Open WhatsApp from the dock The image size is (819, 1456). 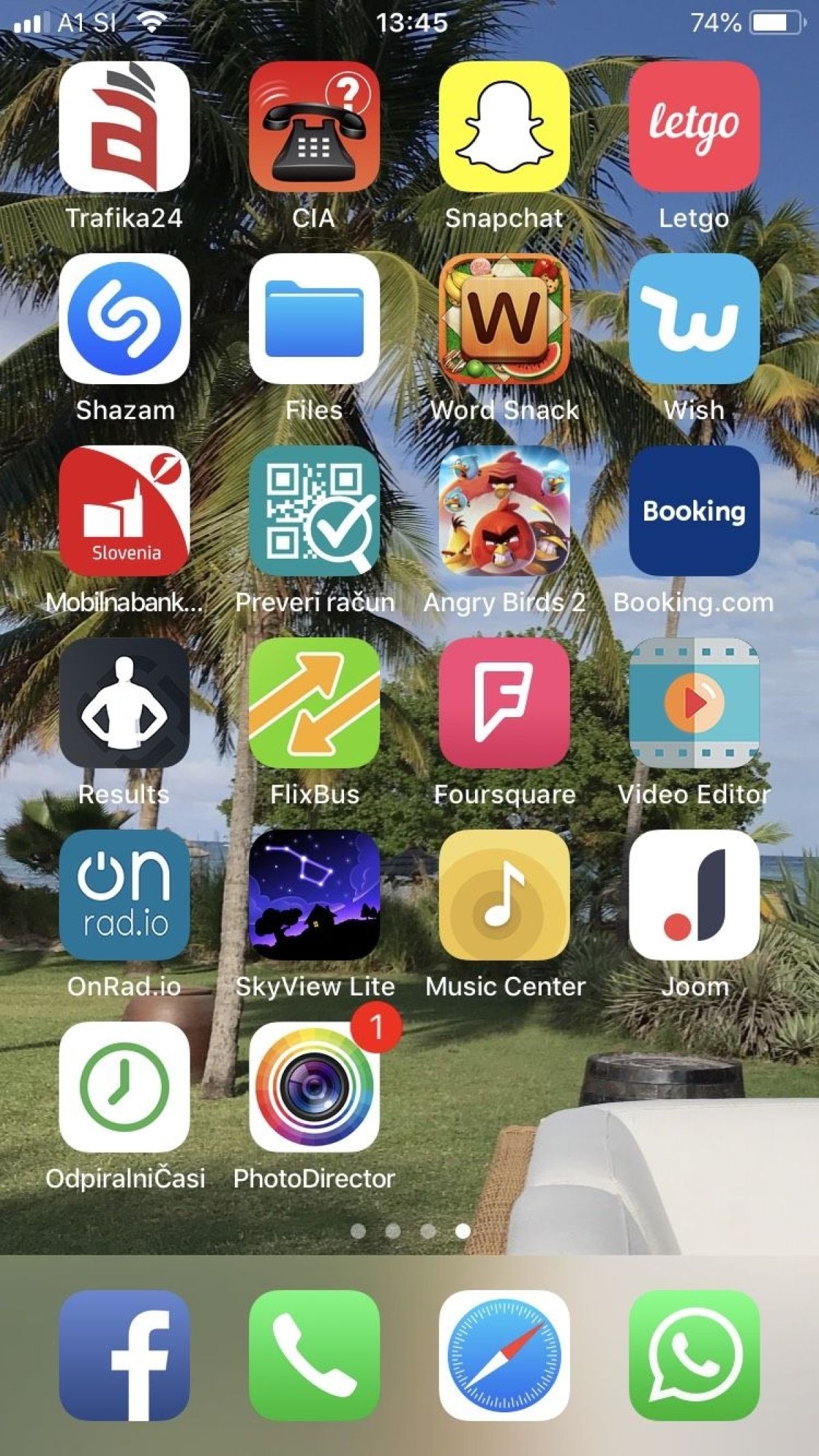pyautogui.click(x=693, y=1355)
